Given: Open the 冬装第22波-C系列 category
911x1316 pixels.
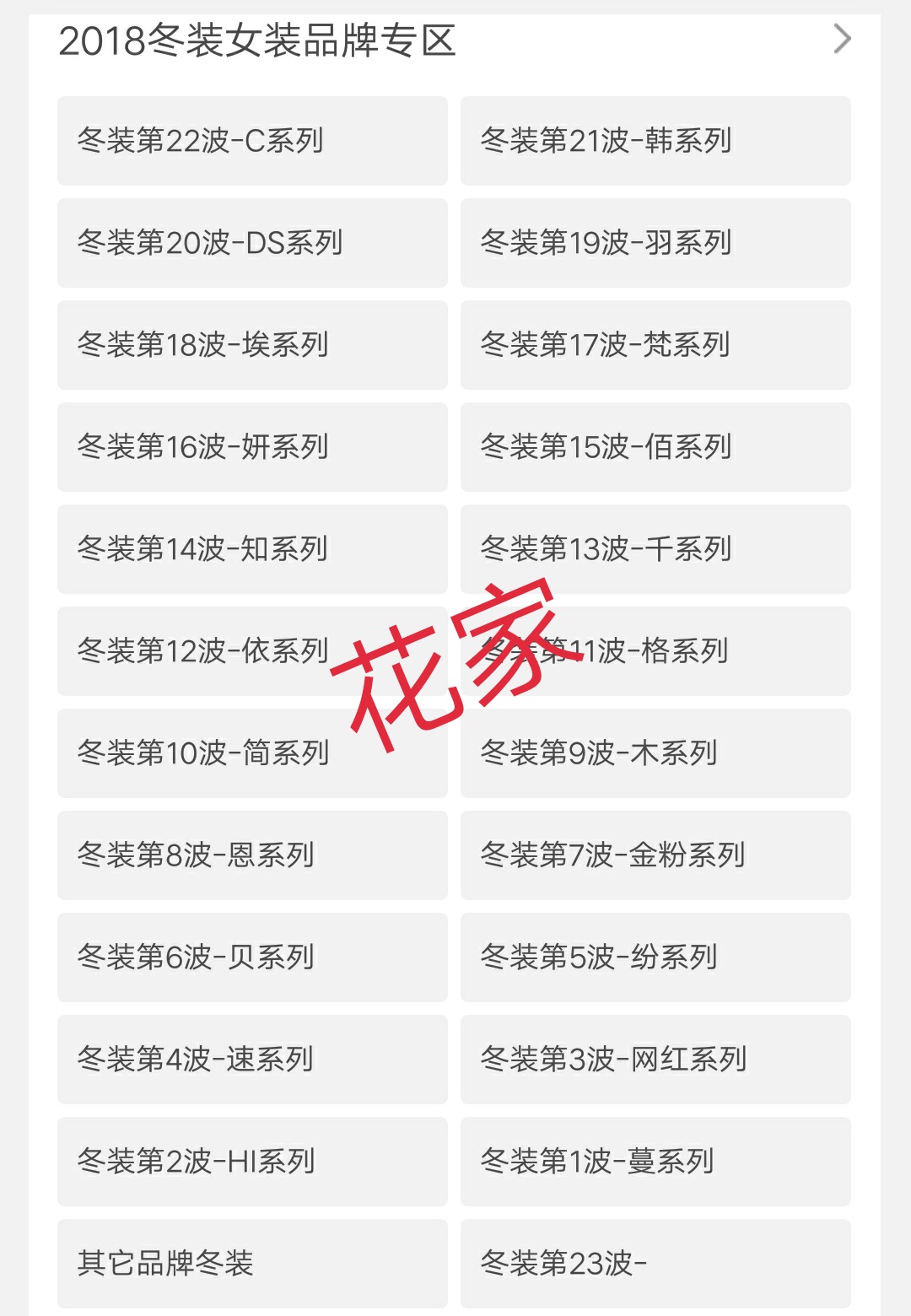Looking at the screenshot, I should (251, 141).
